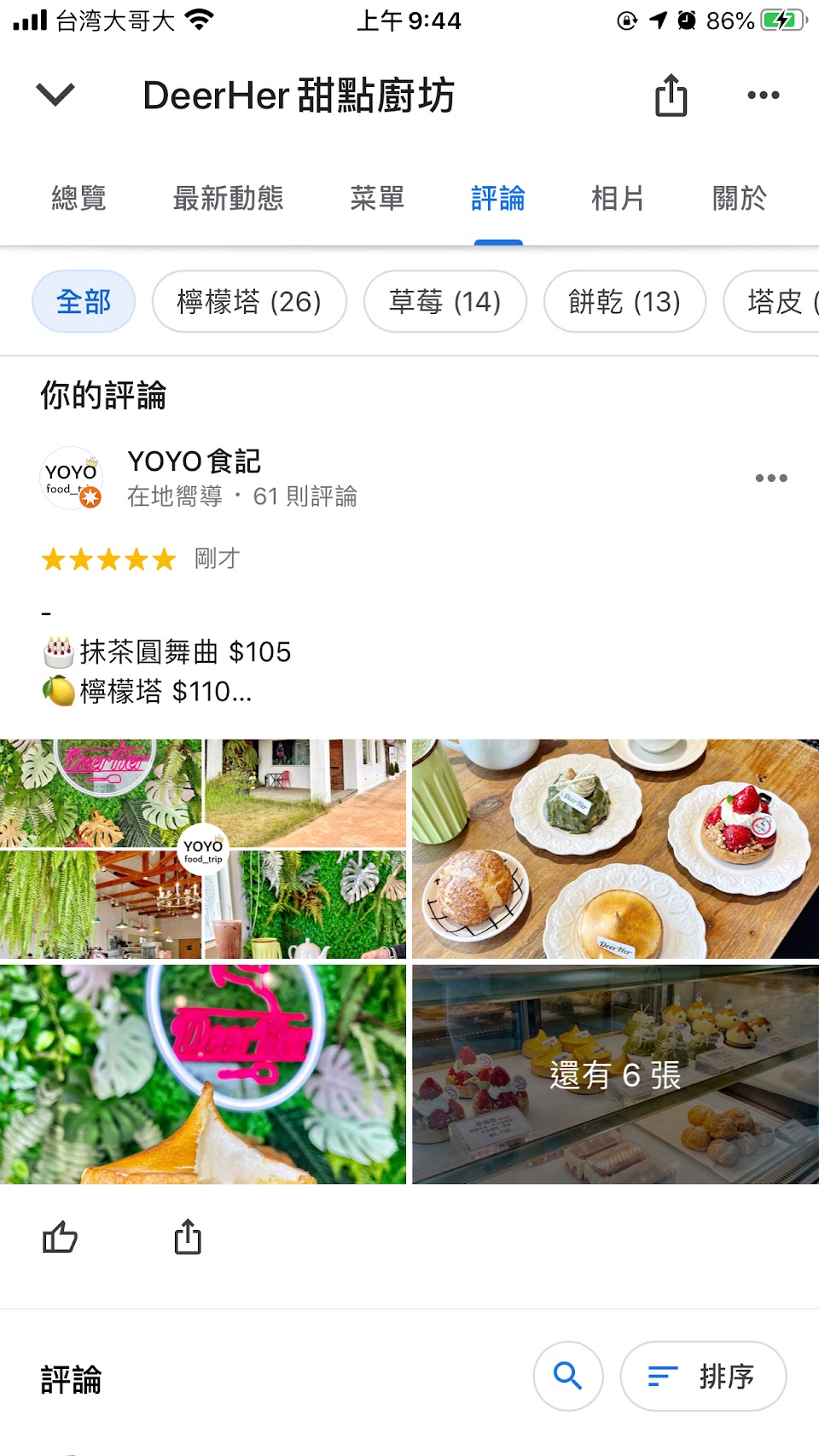Viewport: 819px width, 1456px height.
Task: Filter reviews by 檸檬塔 (26)
Action: click(x=249, y=301)
